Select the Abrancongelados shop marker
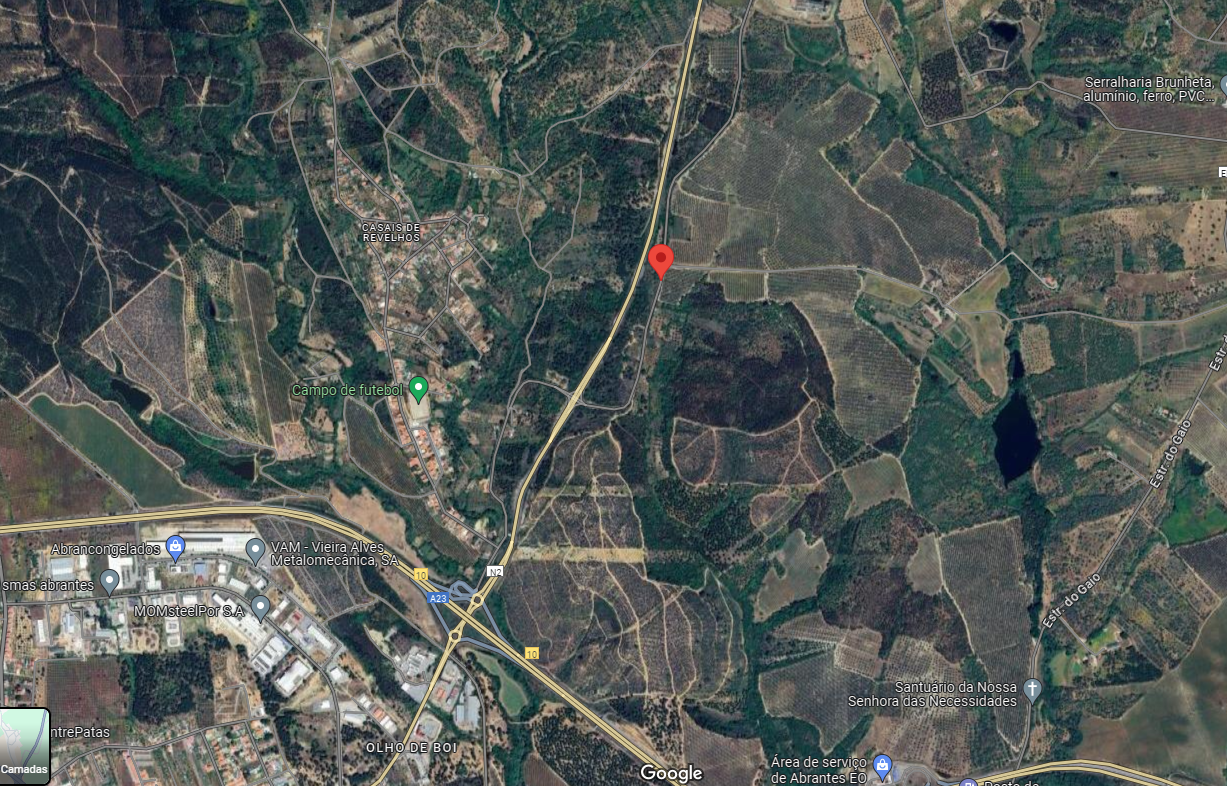This screenshot has width=1227, height=786. point(176,546)
